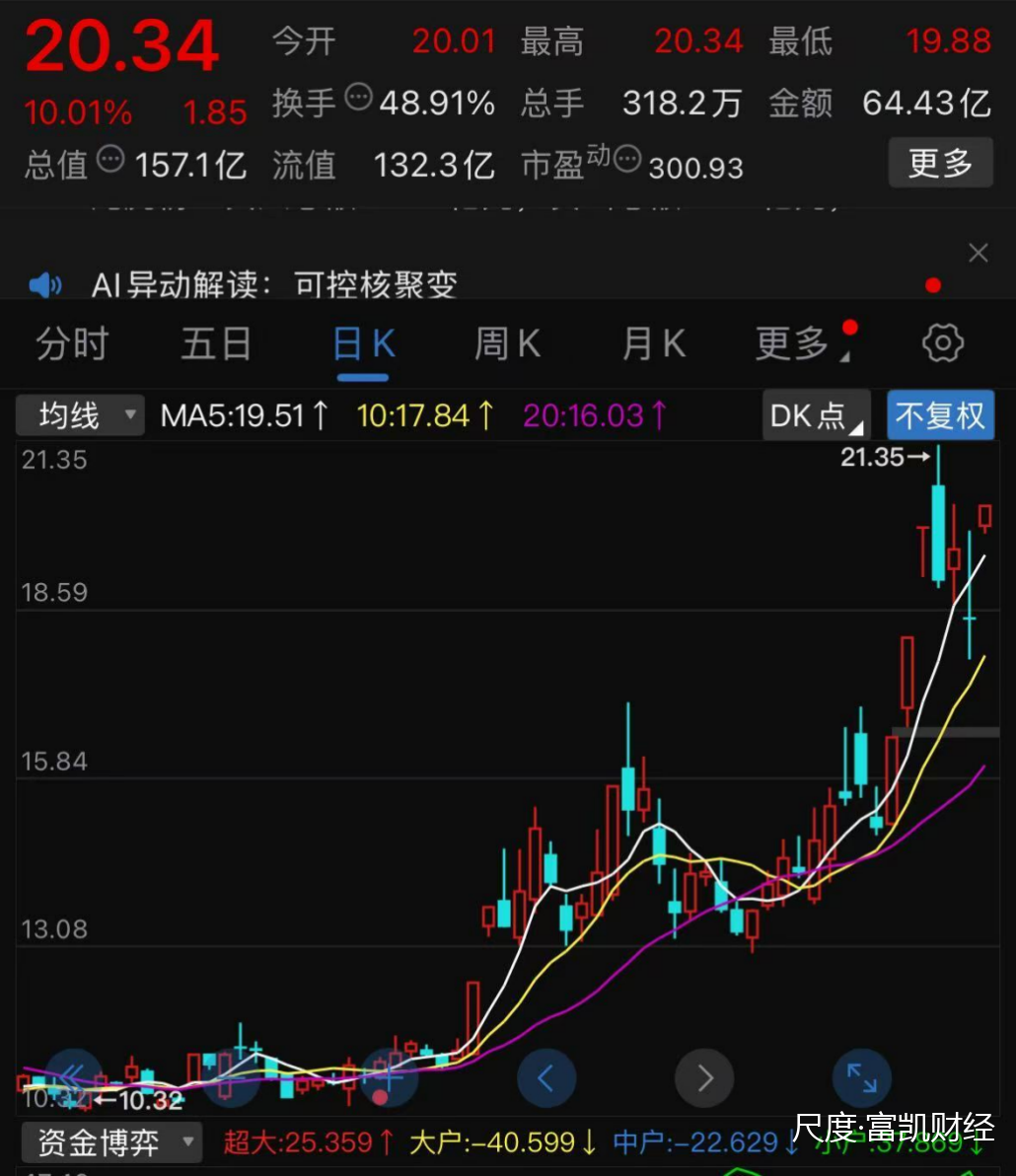Screen dimensions: 1016x1176
Task: Open the 均线 indicator dropdown
Action: [80, 415]
